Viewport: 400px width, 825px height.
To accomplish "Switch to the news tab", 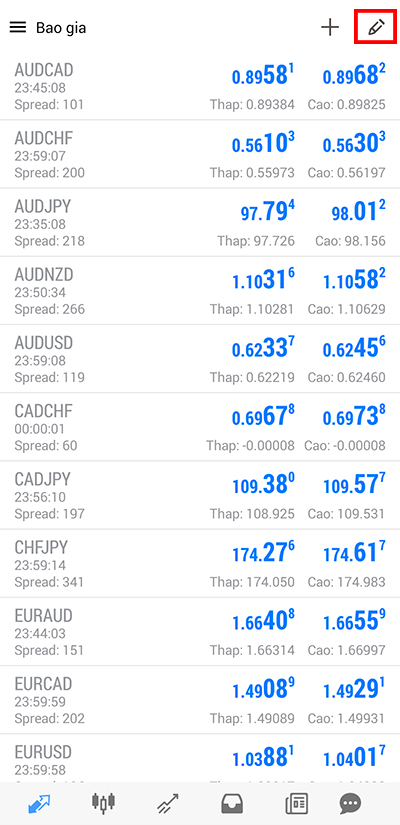I will point(297,803).
